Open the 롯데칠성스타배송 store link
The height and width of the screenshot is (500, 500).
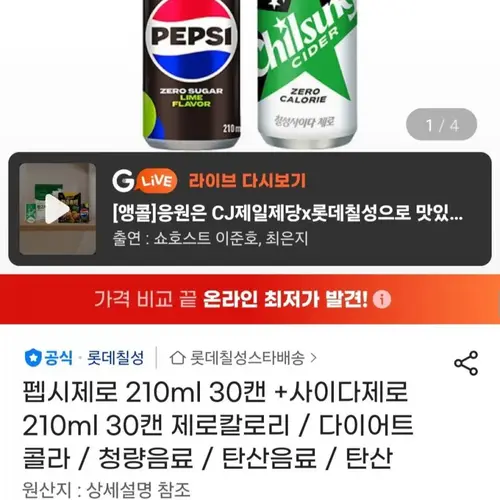243,358
